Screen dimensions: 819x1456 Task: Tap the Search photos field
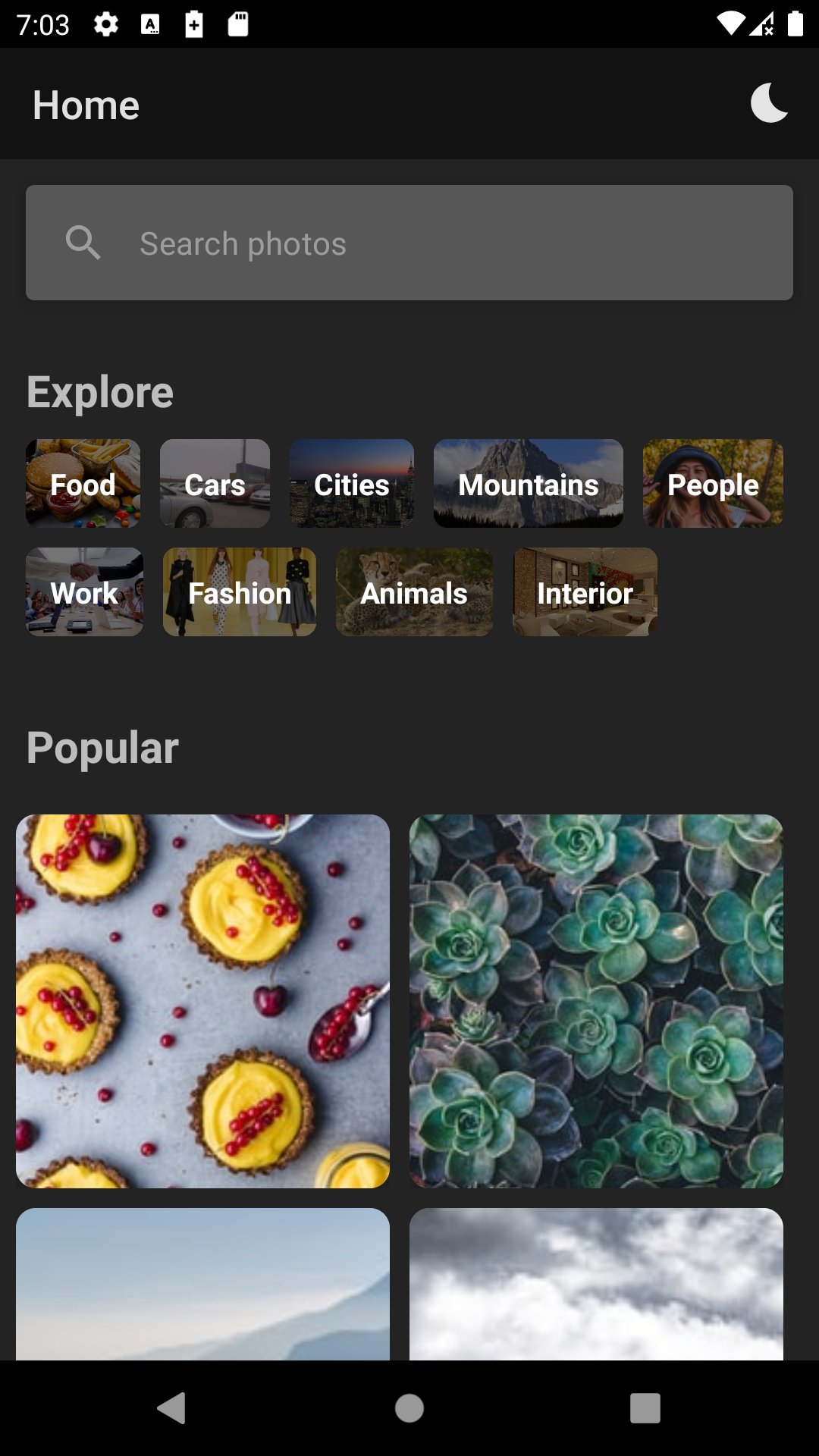[409, 243]
